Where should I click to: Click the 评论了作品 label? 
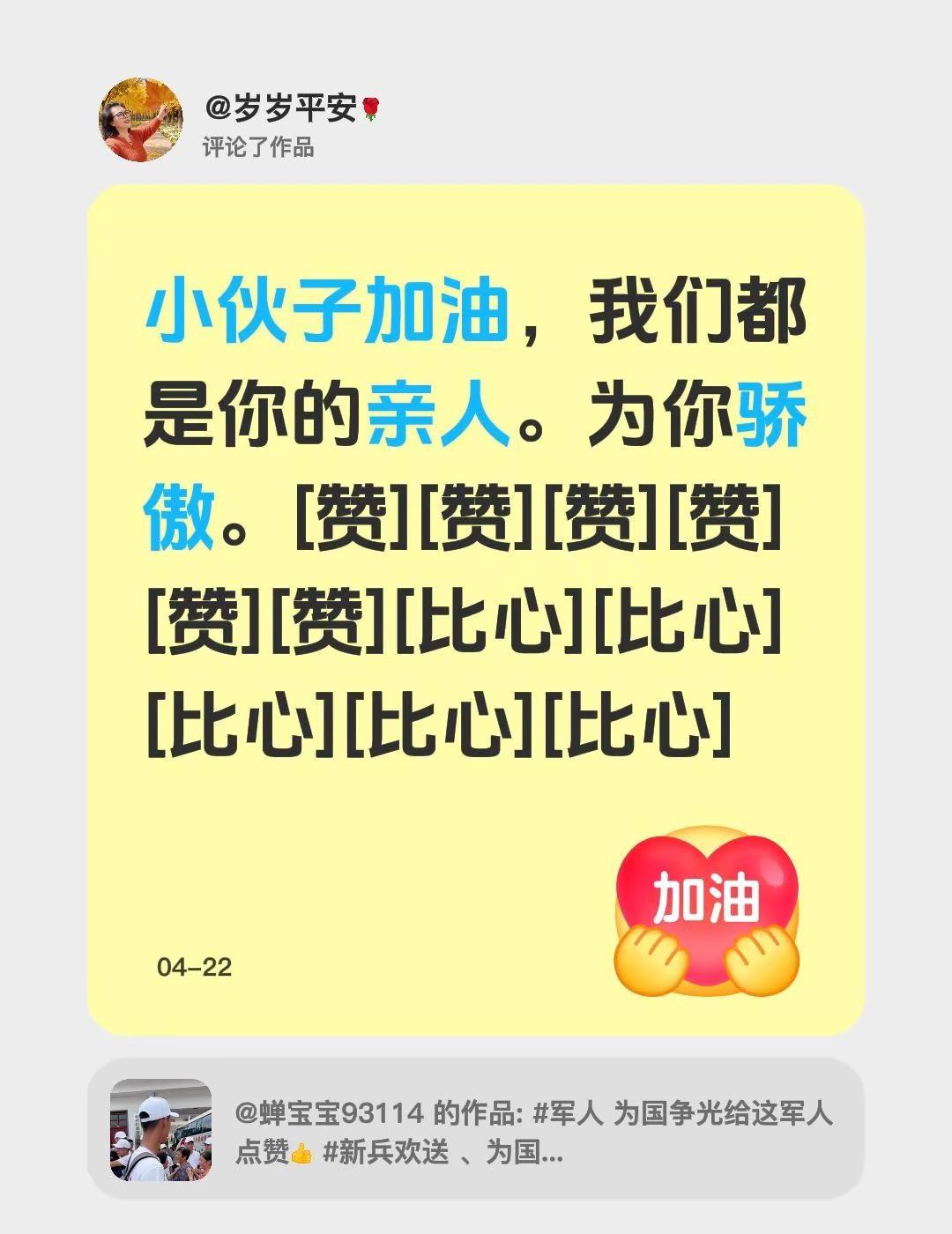(x=260, y=144)
